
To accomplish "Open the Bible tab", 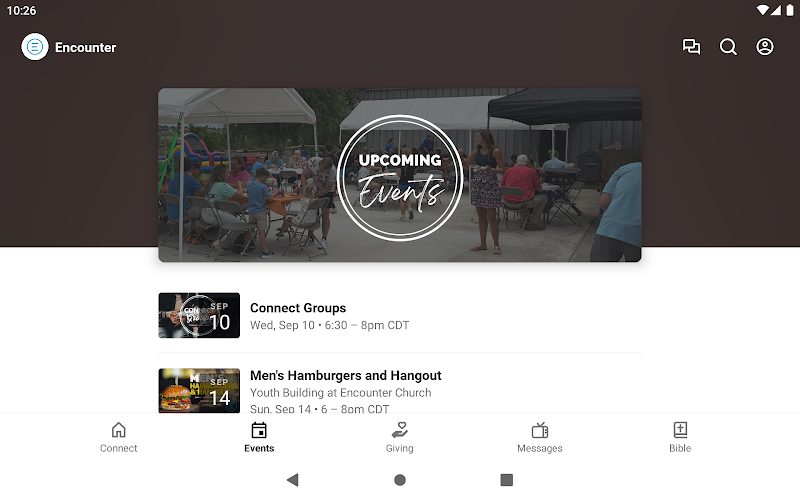I will pos(680,437).
